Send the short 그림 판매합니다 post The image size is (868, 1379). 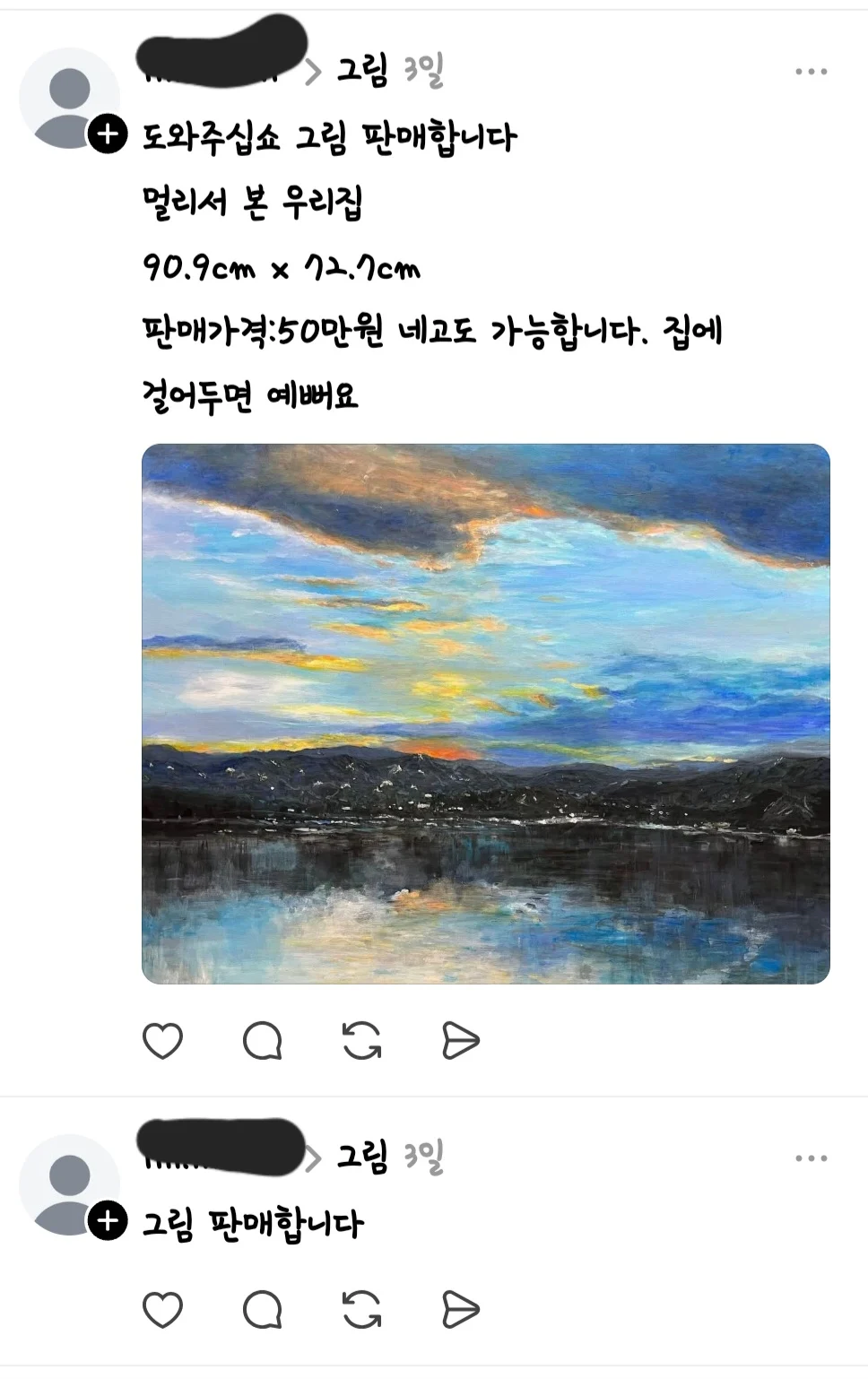(x=461, y=1310)
